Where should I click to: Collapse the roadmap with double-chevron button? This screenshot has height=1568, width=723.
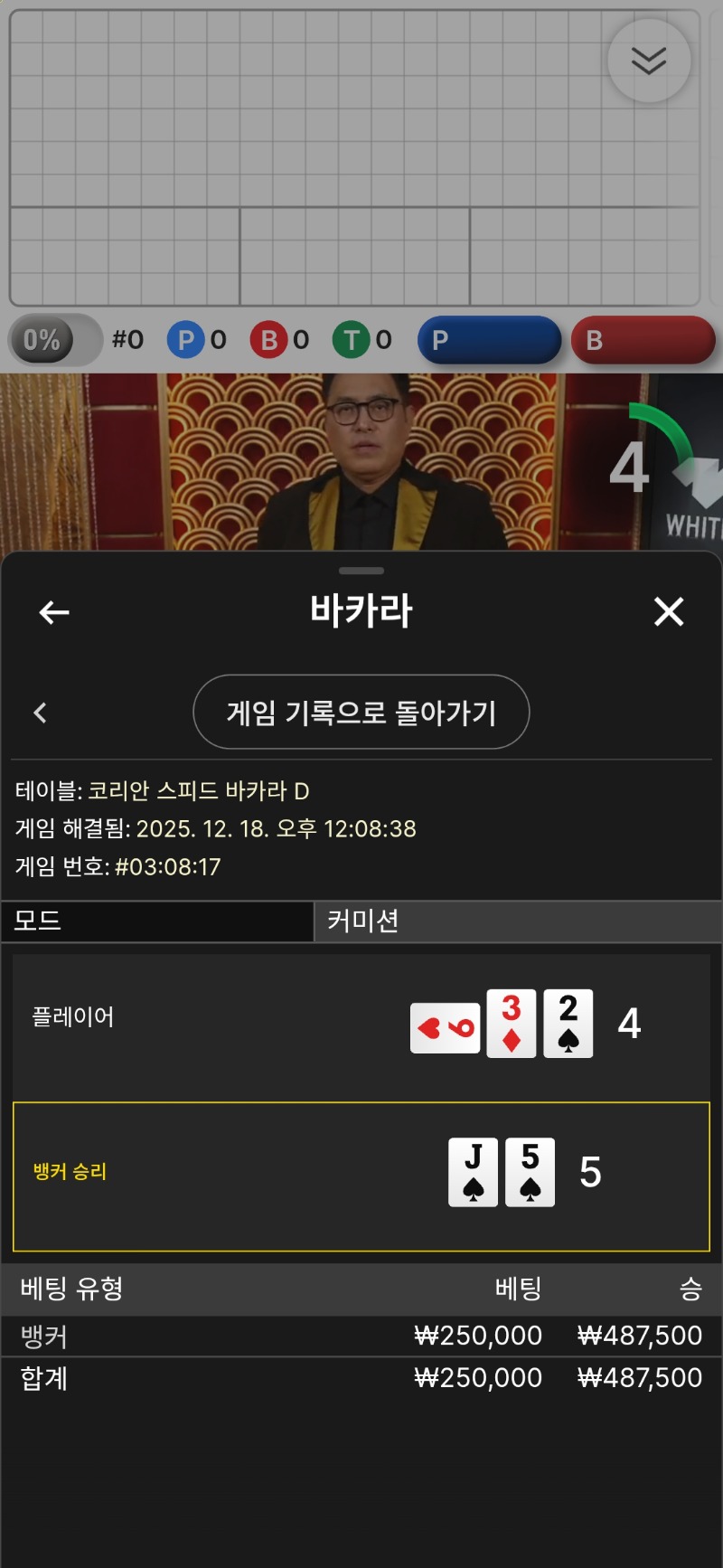point(649,61)
